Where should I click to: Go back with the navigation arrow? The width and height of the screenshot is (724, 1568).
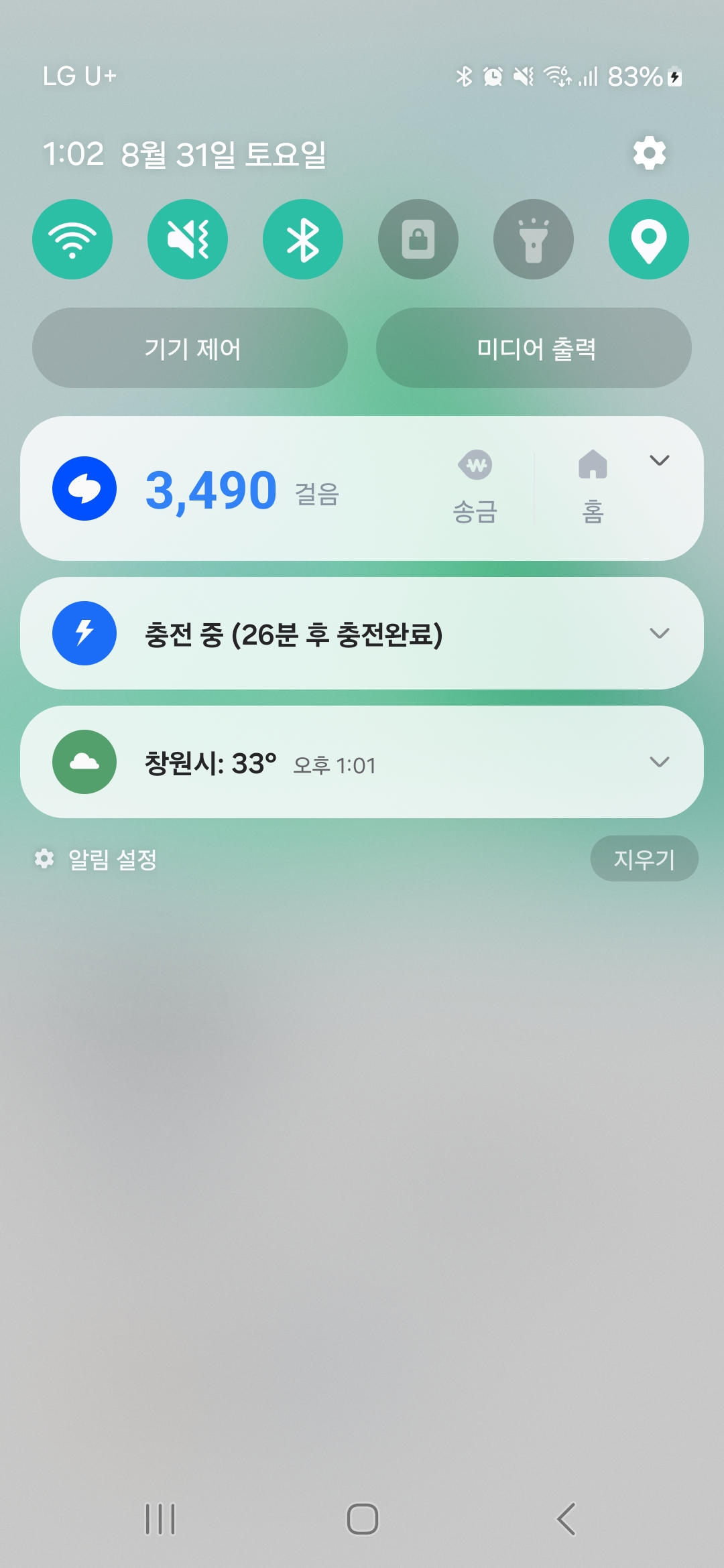point(566,1519)
